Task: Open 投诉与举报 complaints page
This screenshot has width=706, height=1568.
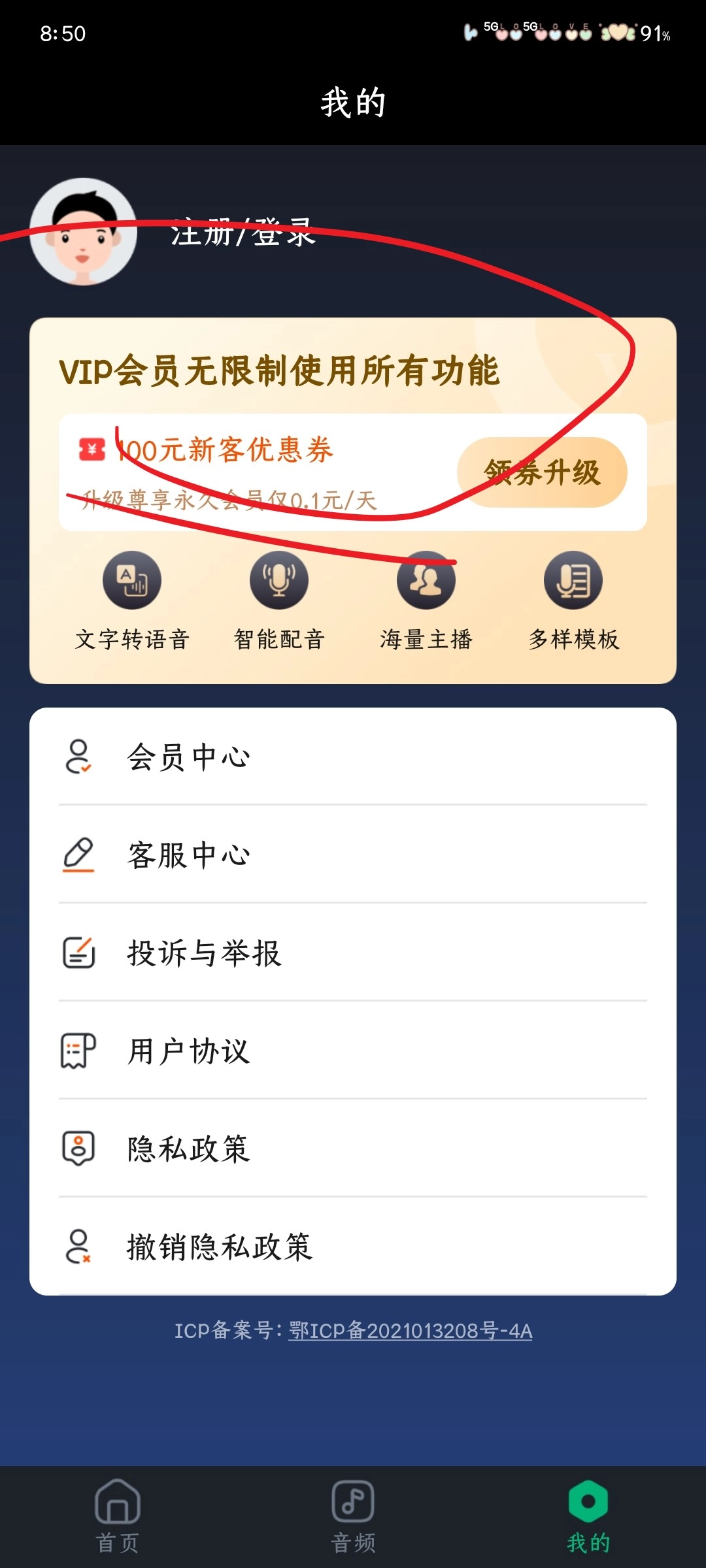Action: pyautogui.click(x=353, y=953)
